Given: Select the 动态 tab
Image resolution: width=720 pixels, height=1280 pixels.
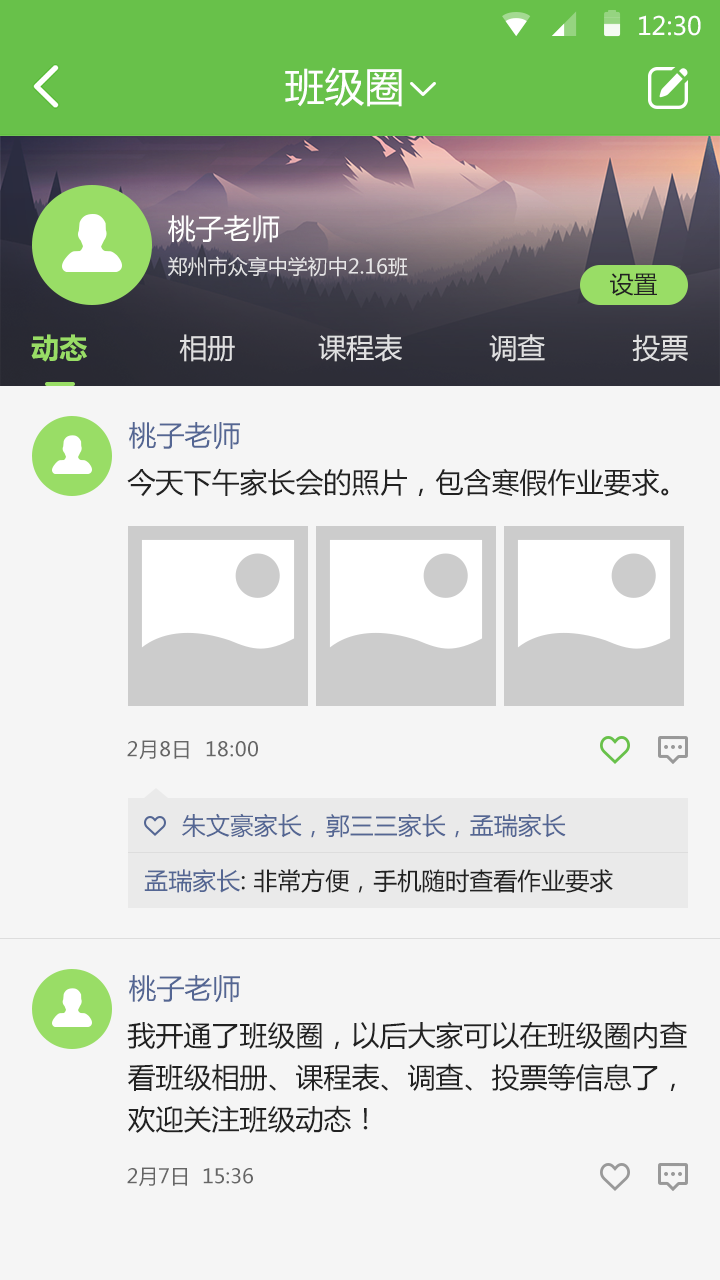Looking at the screenshot, I should 59,348.
